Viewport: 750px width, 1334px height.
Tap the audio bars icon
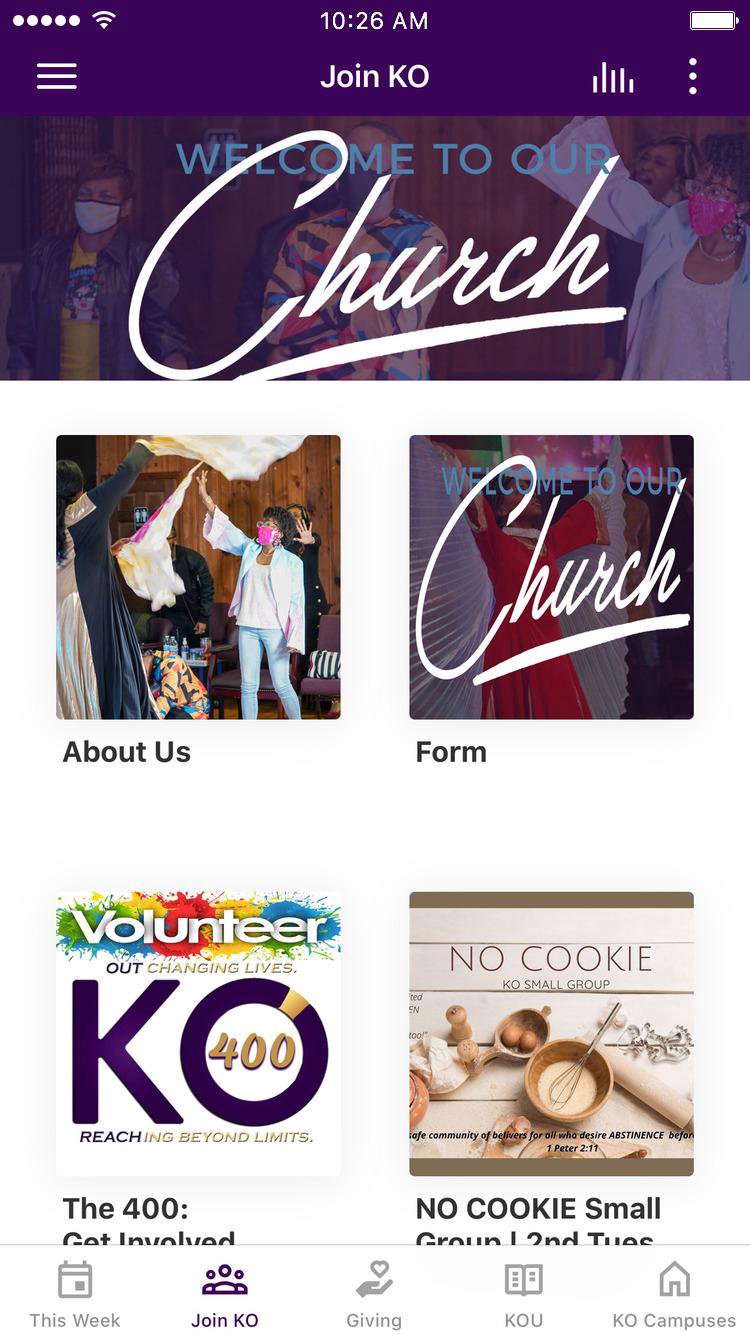click(612, 78)
